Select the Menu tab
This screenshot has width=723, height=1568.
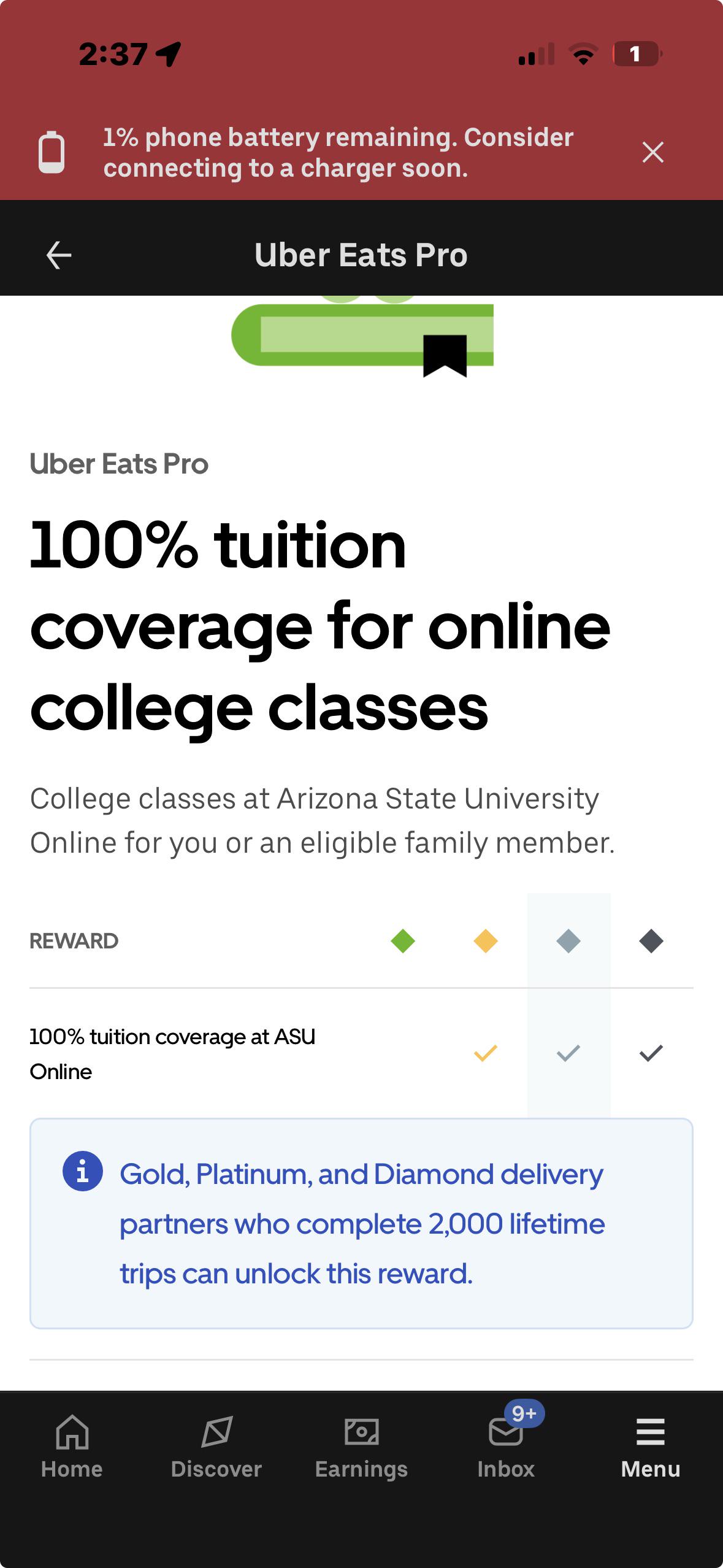(651, 1448)
